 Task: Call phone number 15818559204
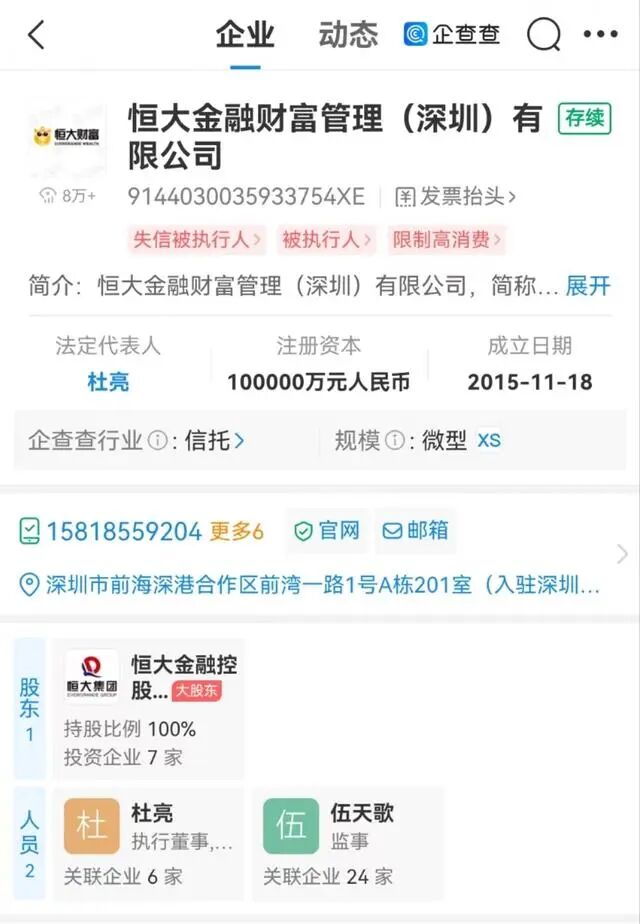[124, 532]
